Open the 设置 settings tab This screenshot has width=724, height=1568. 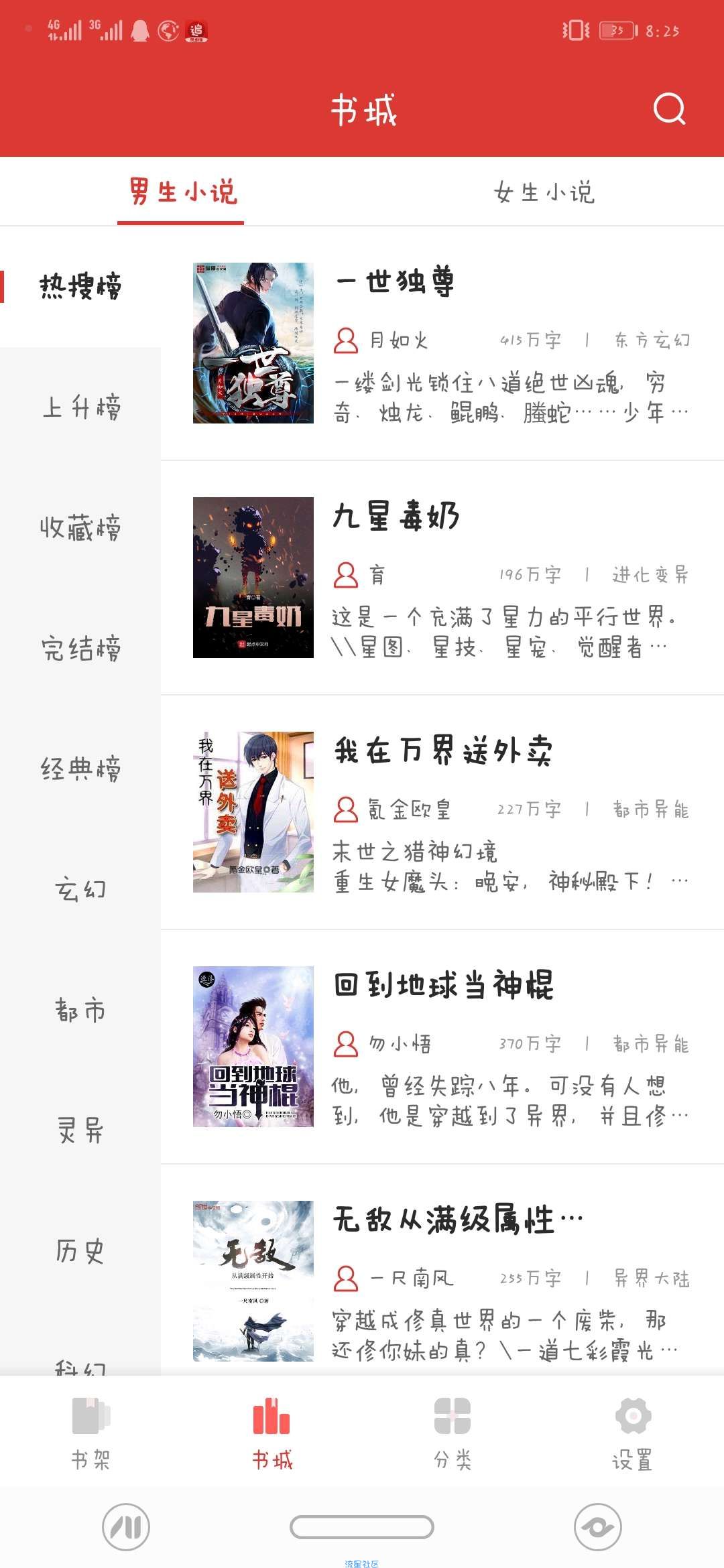pyautogui.click(x=633, y=1434)
